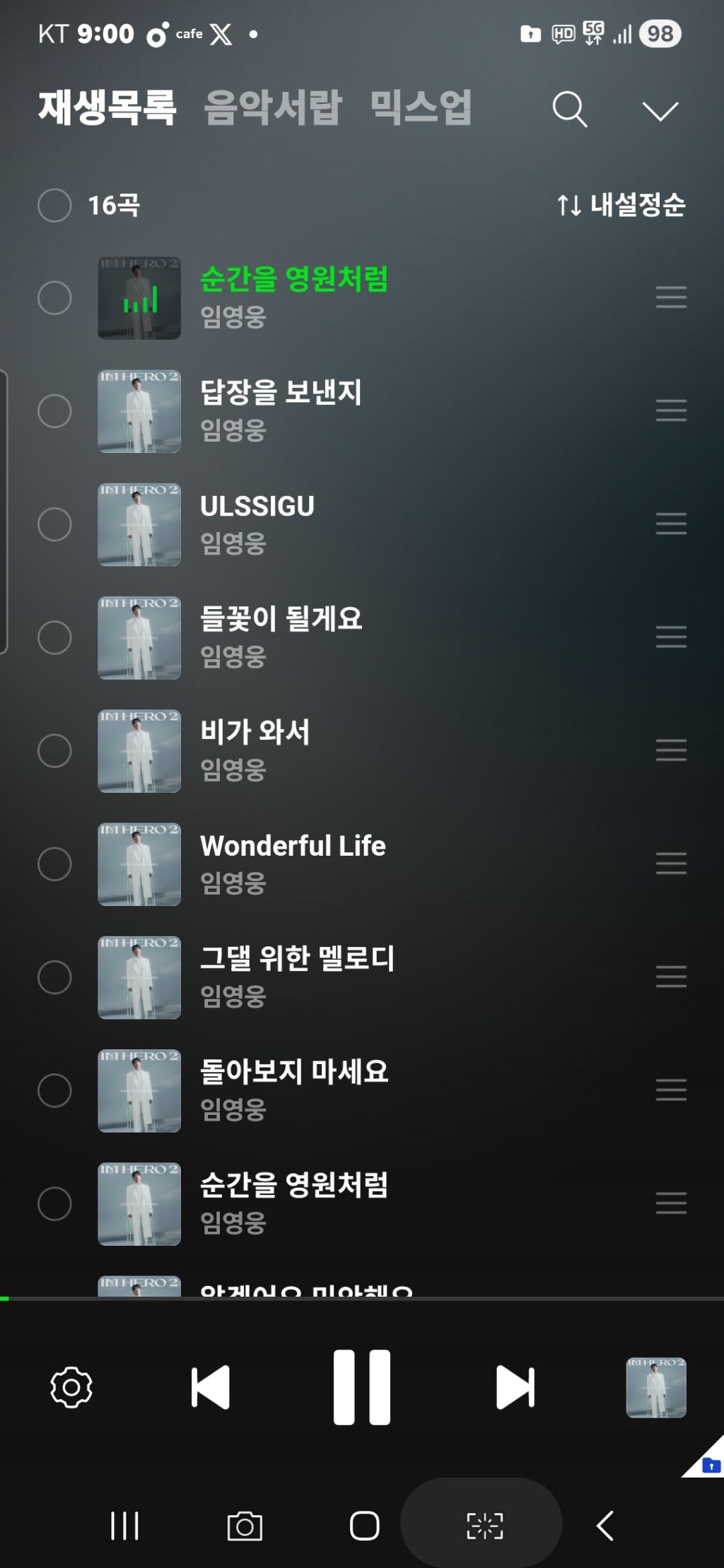724x1568 pixels.
Task: Play the song 그댈 위한 멜로디
Action: (298, 959)
